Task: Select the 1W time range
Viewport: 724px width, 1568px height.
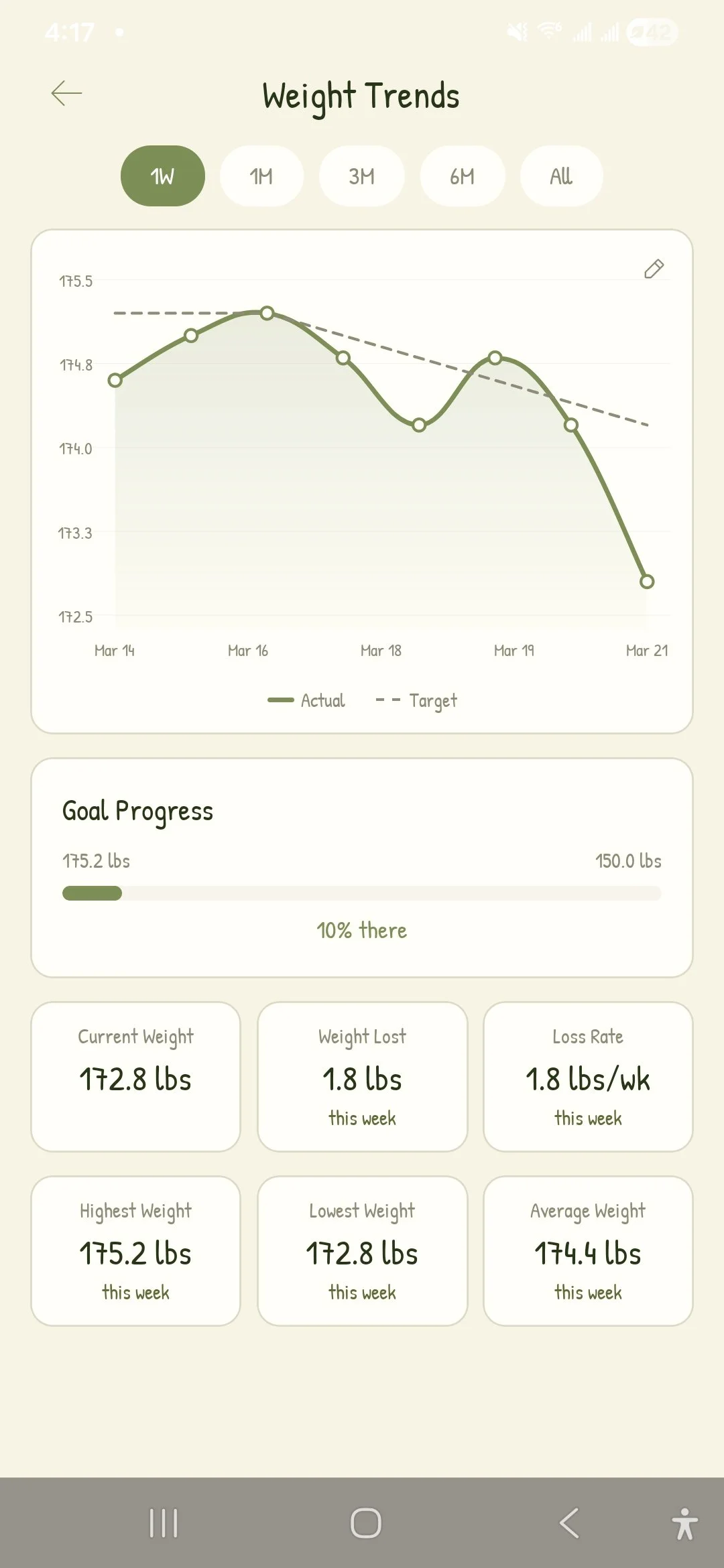Action: pyautogui.click(x=162, y=176)
